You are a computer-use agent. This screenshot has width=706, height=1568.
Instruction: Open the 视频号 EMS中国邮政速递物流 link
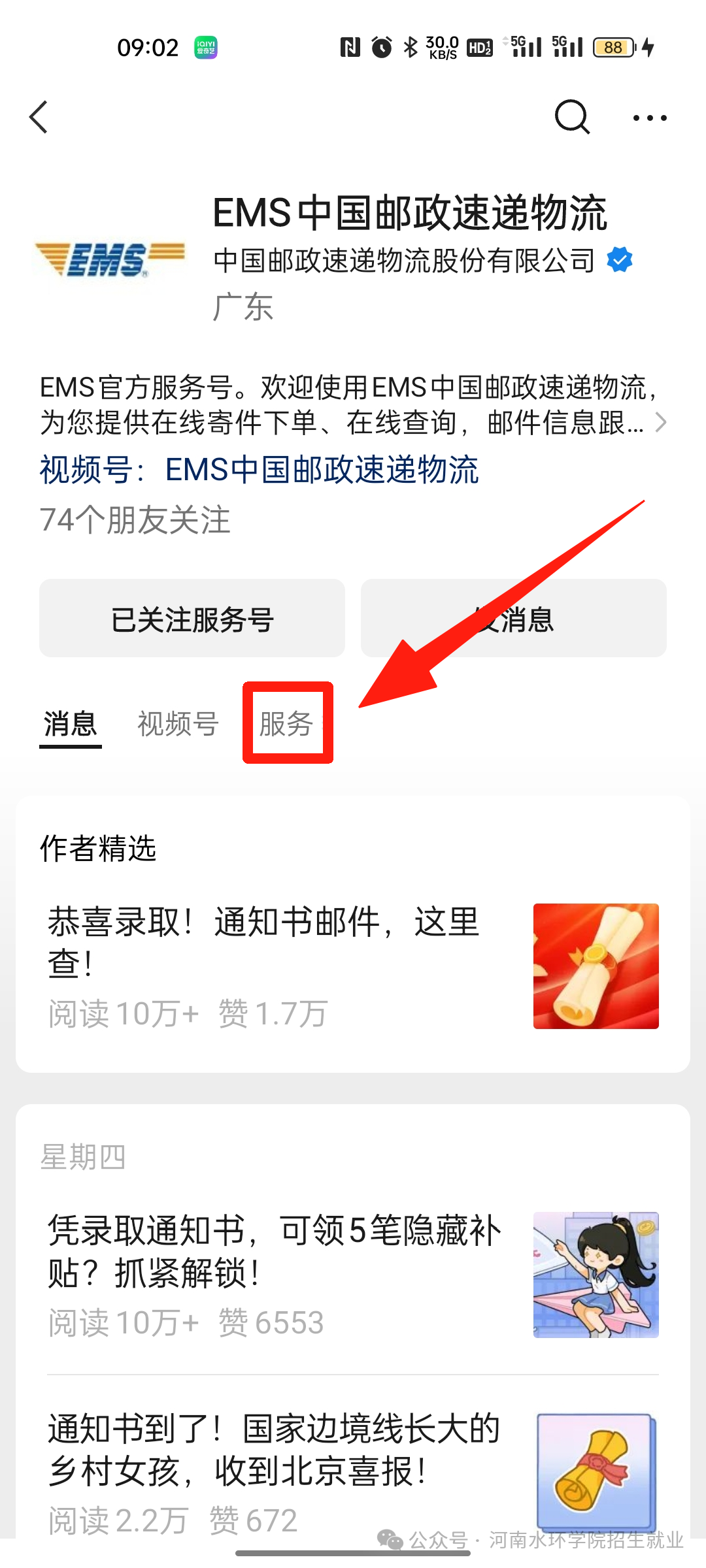[x=259, y=470]
